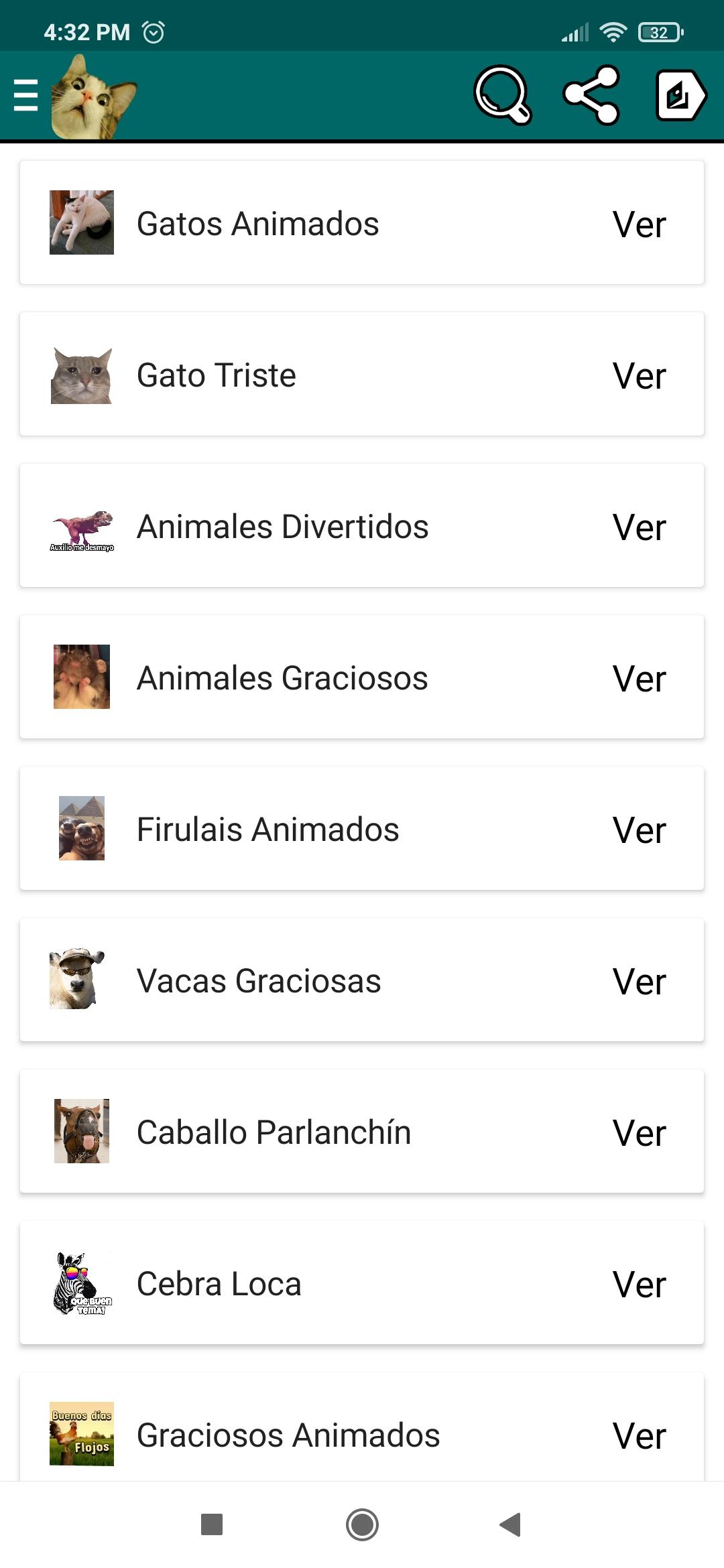The image size is (724, 1568).
Task: Select the Cebra Loca sticker pack
Action: pyautogui.click(x=362, y=1283)
